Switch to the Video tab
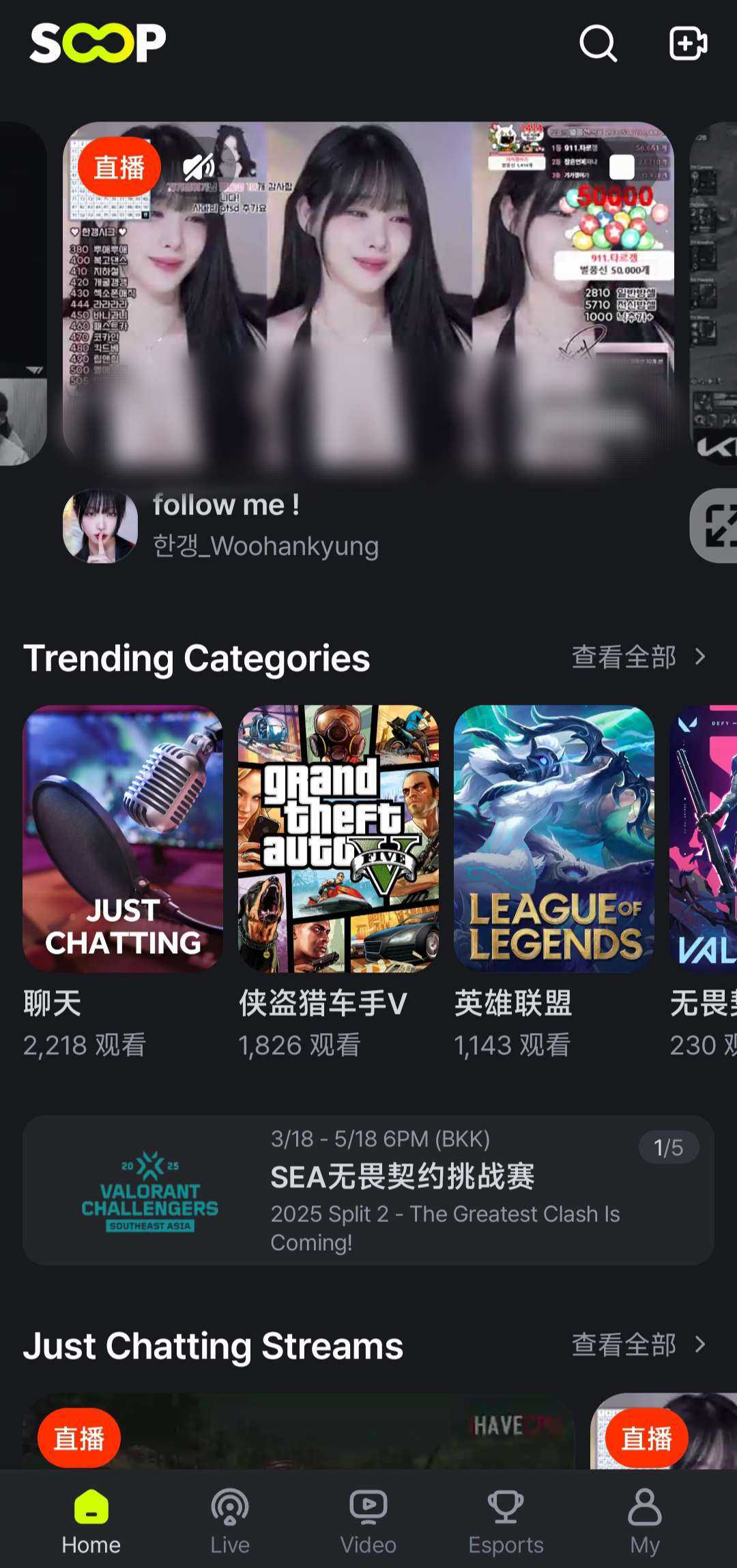Image resolution: width=737 pixels, height=1568 pixels. pyautogui.click(x=369, y=1520)
